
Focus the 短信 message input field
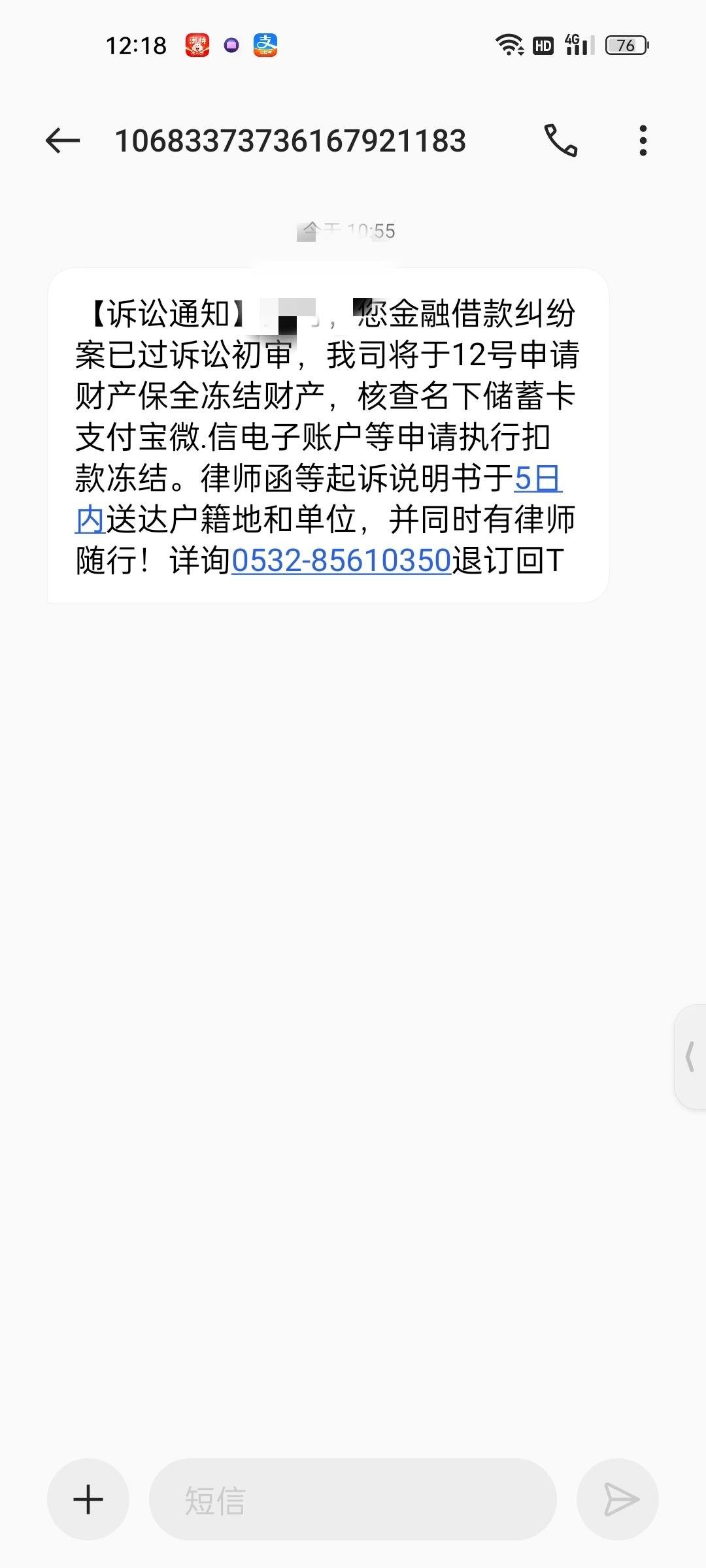353,1499
